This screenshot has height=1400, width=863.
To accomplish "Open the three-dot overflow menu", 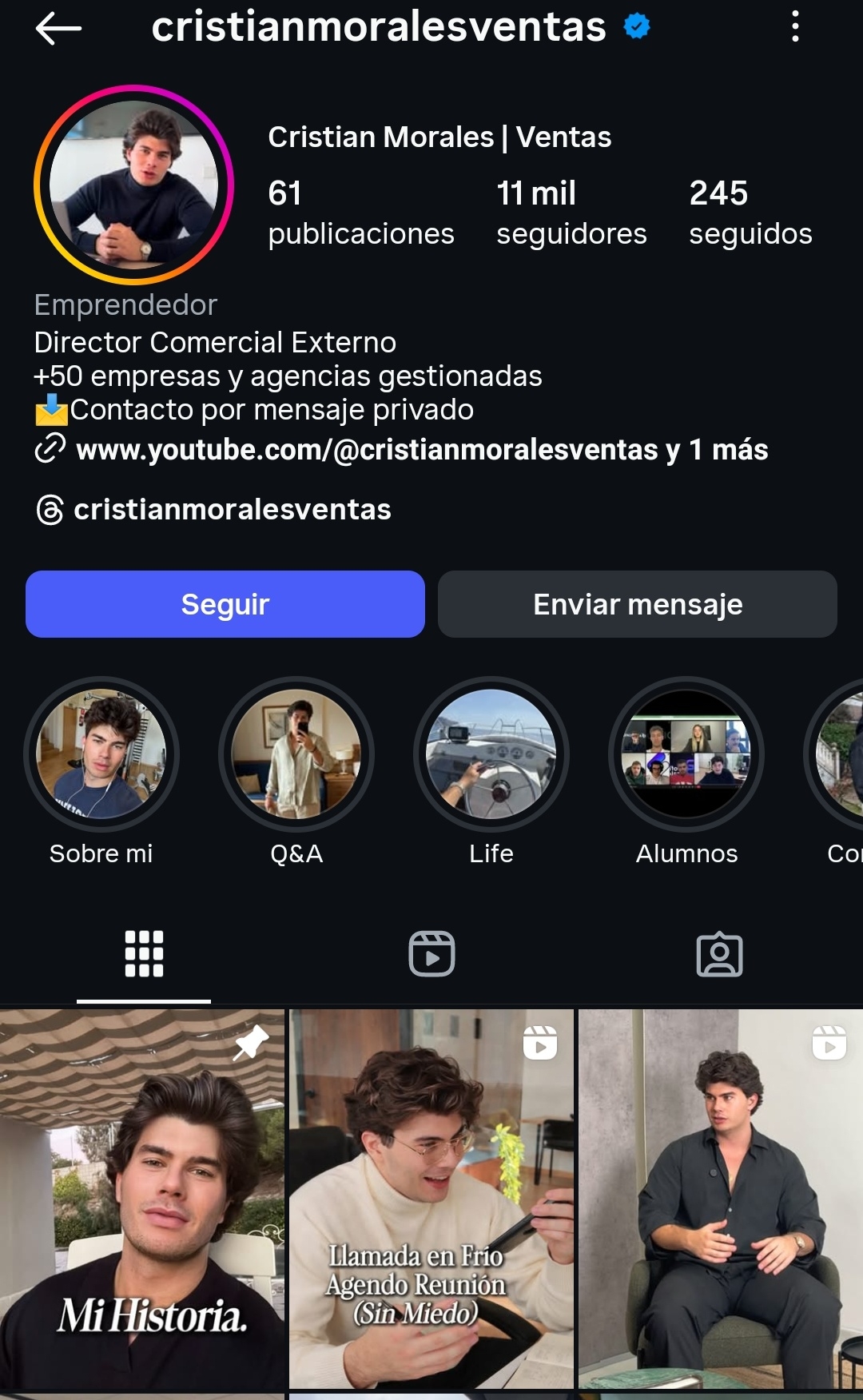I will coord(794,27).
